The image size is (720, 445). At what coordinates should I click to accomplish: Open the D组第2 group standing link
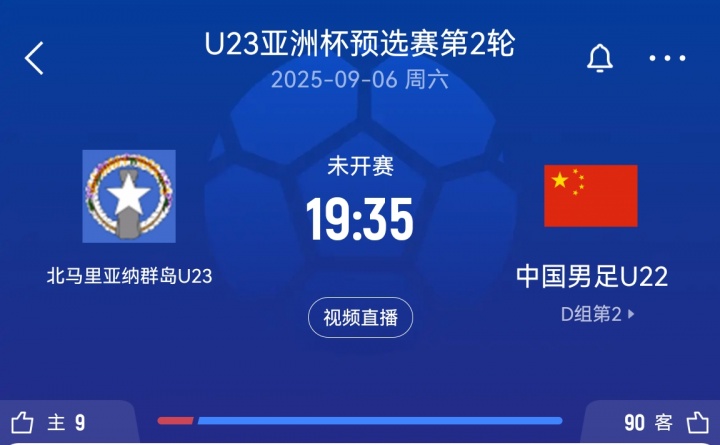pyautogui.click(x=597, y=314)
